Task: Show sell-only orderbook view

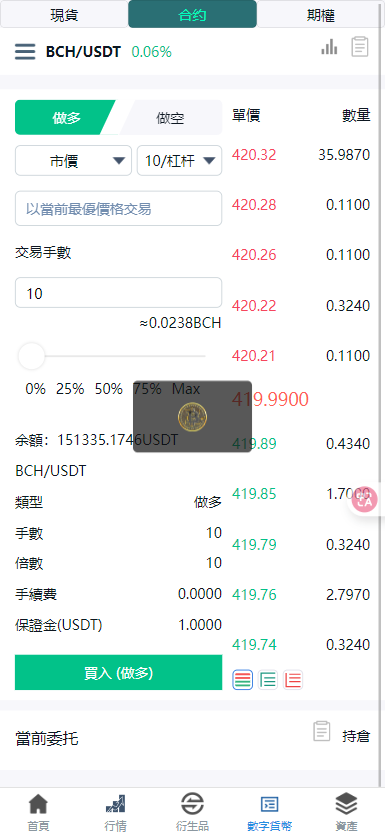Action: coord(293,679)
